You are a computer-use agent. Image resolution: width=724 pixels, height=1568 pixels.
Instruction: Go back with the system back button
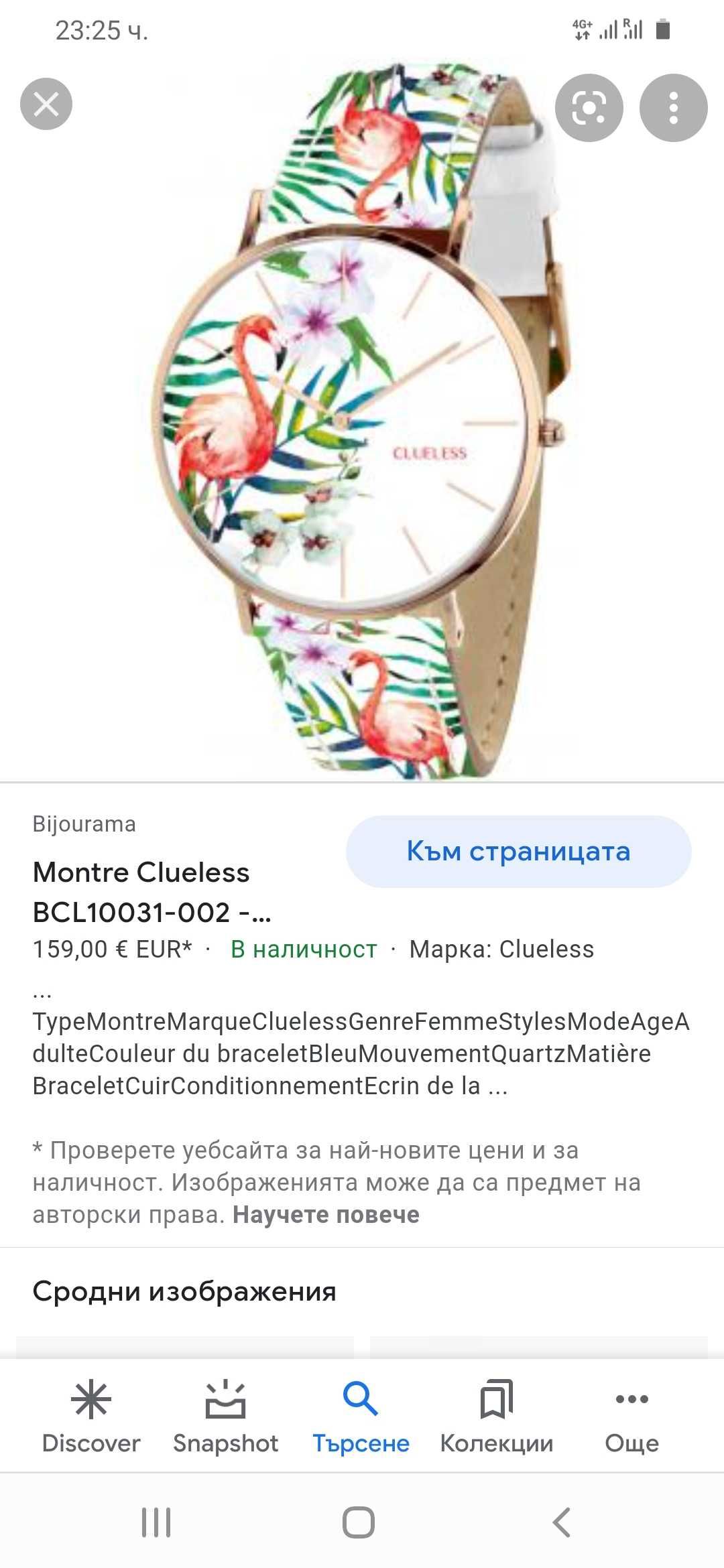562,1522
